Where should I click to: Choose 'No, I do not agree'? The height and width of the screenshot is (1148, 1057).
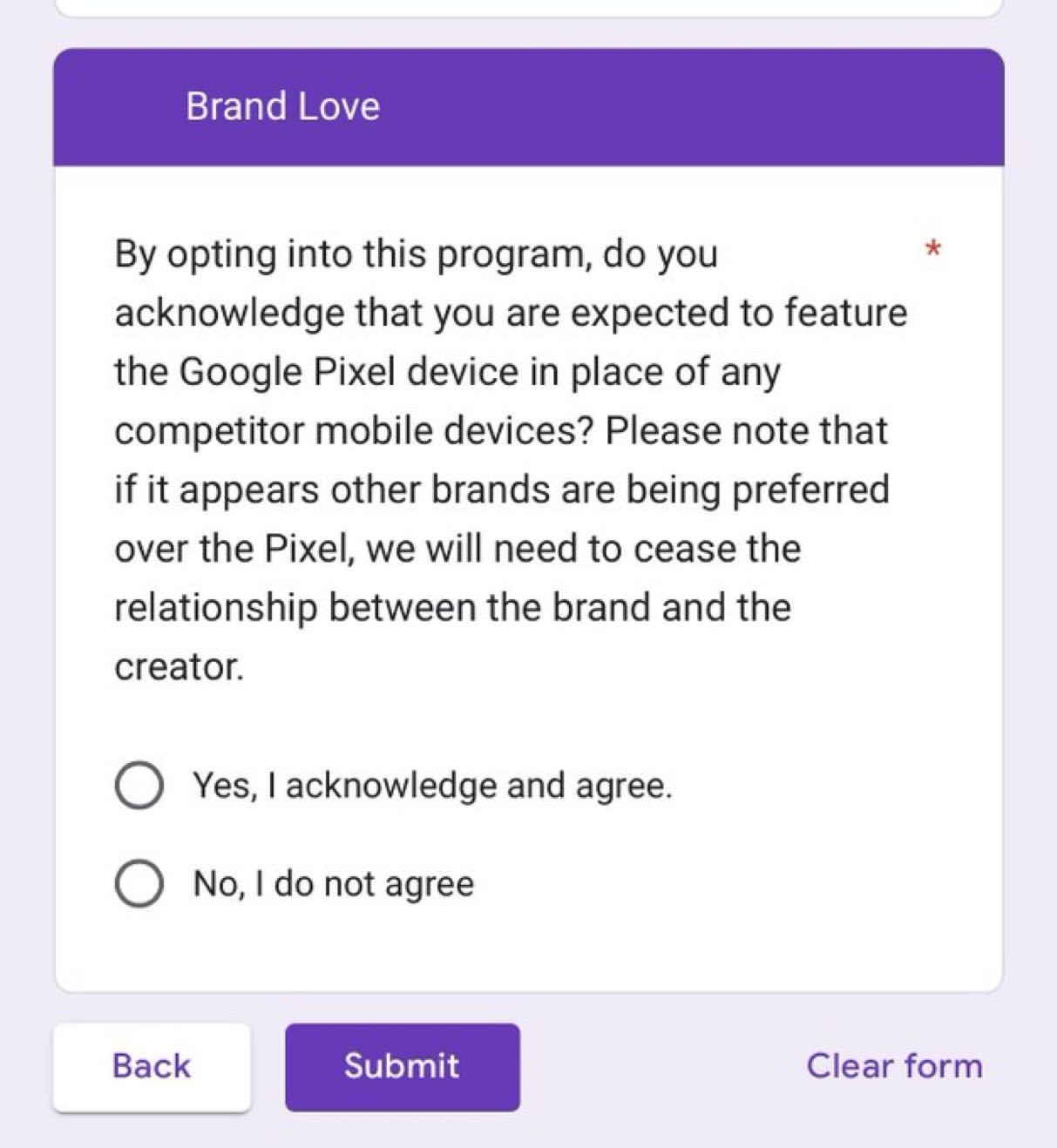pos(139,884)
